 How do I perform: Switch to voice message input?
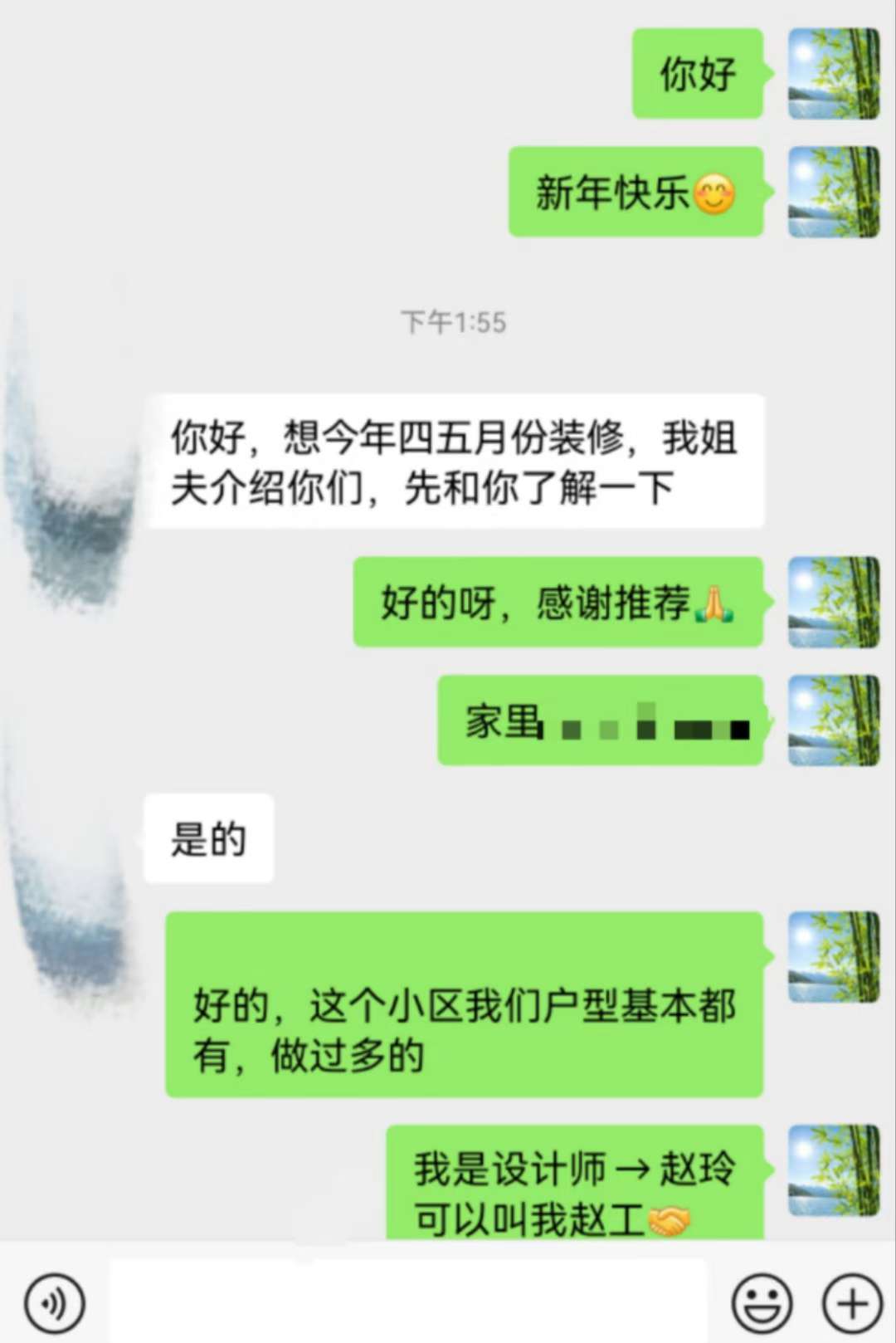55,1303
